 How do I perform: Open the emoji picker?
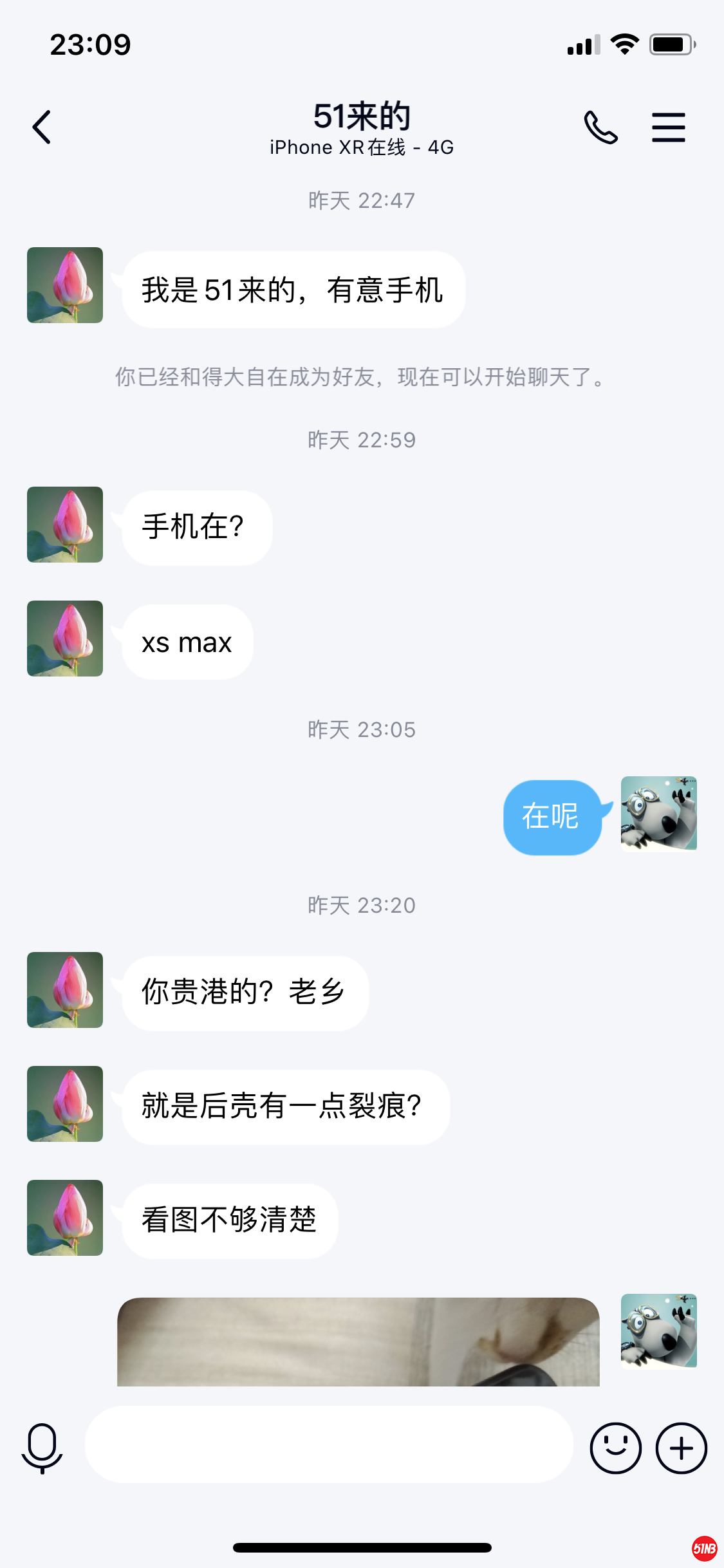tap(615, 1448)
